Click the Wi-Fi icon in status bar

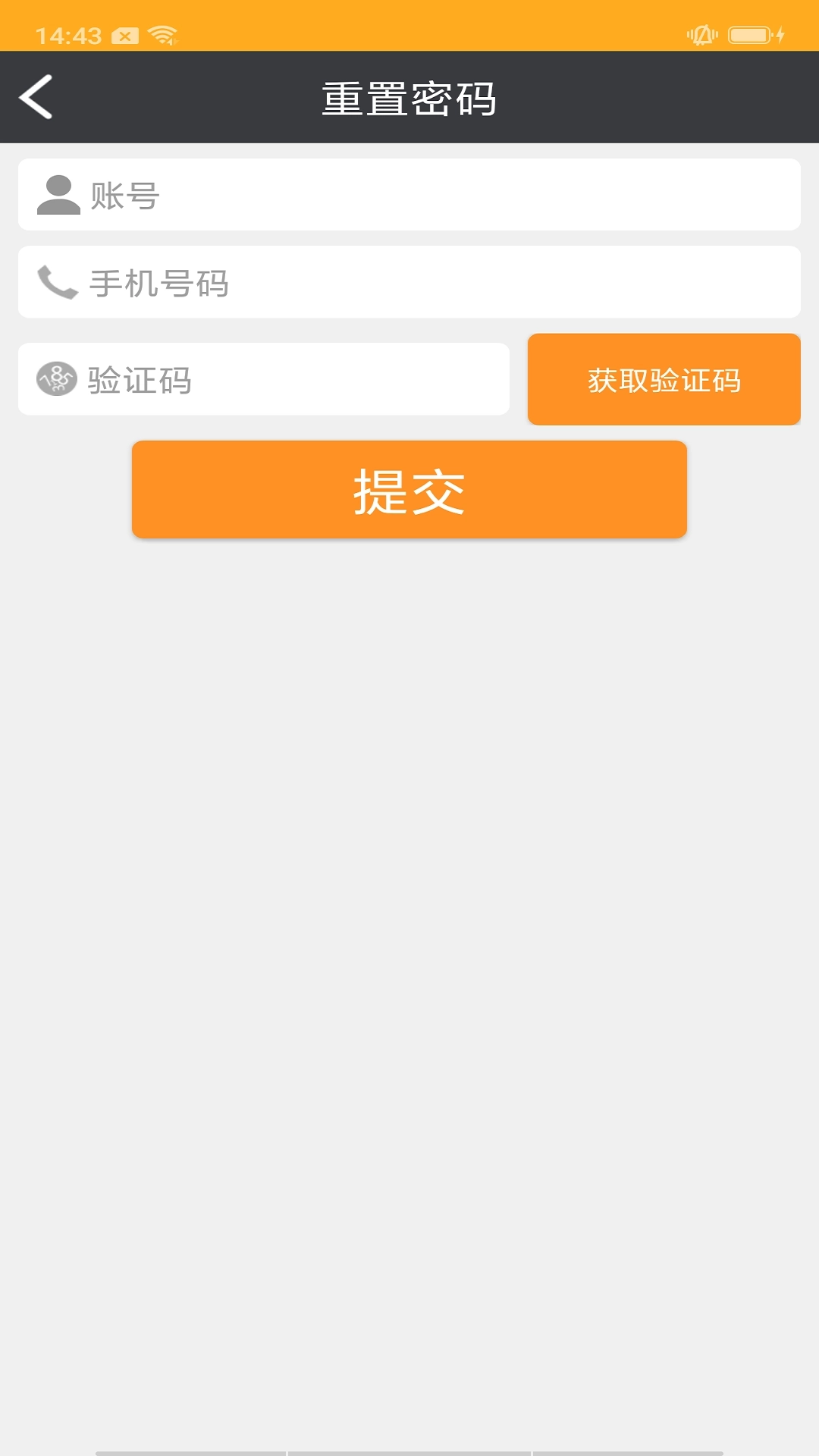[161, 34]
